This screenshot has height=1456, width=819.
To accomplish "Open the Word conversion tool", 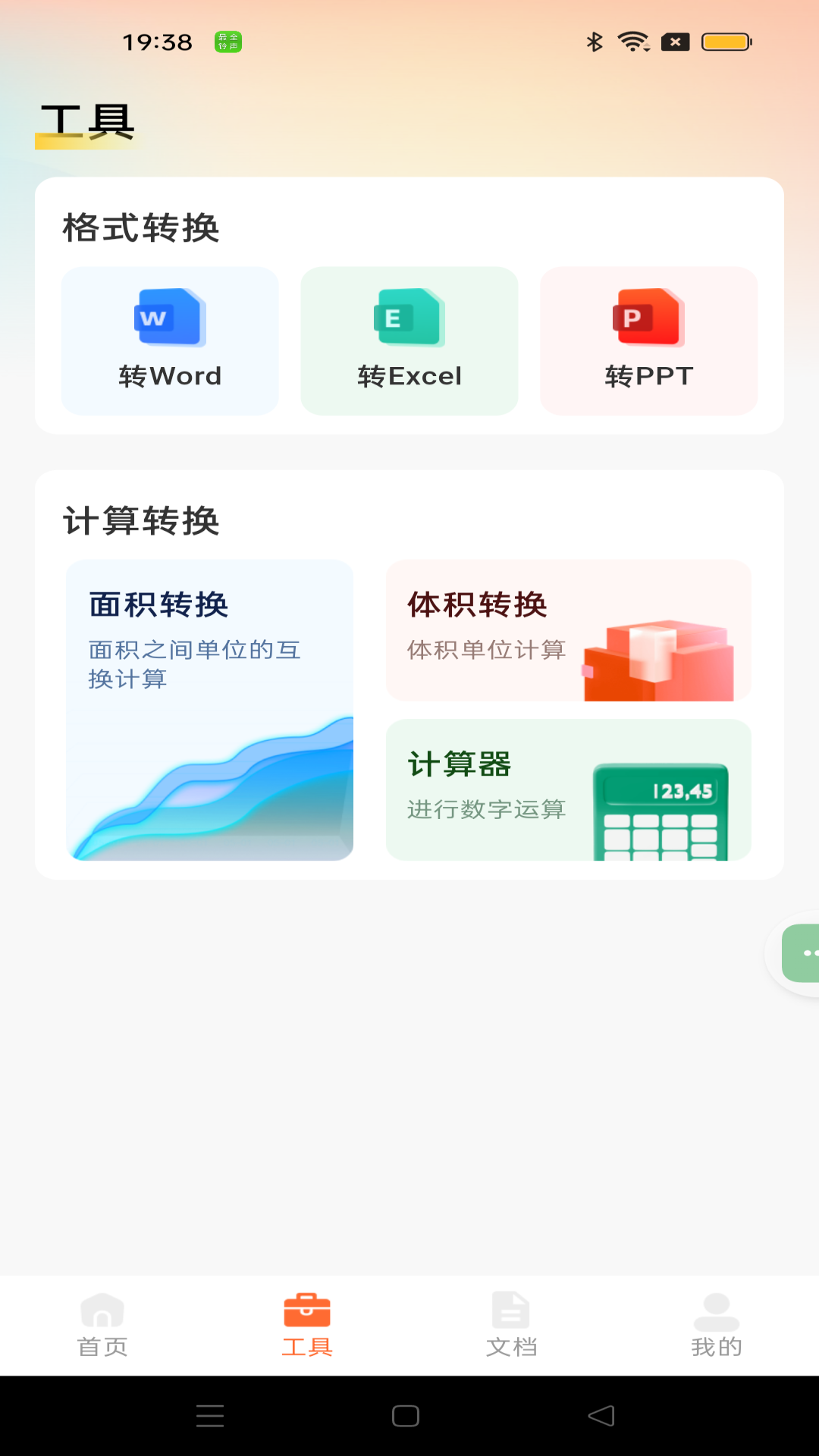I will pyautogui.click(x=168, y=340).
